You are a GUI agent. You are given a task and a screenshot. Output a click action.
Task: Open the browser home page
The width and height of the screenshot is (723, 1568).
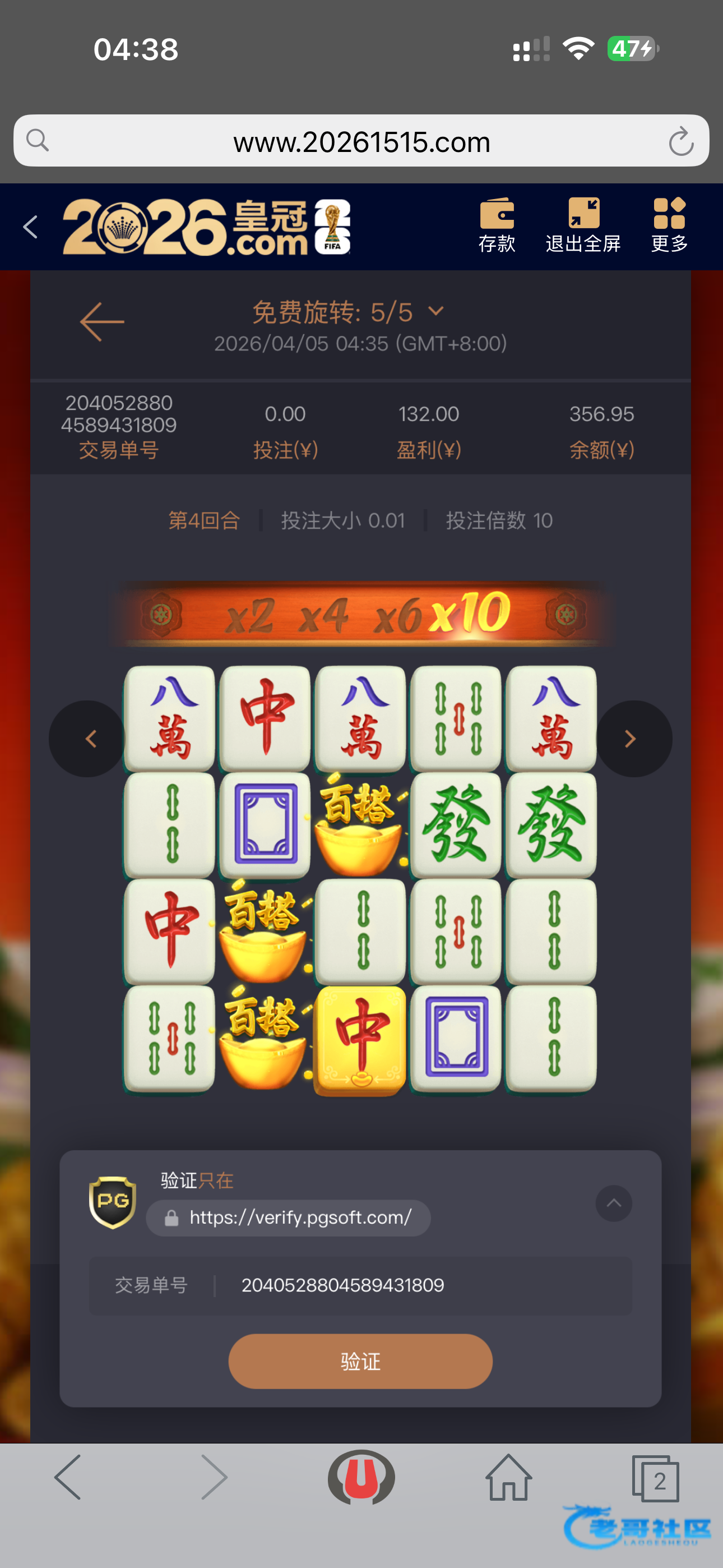click(x=508, y=1478)
